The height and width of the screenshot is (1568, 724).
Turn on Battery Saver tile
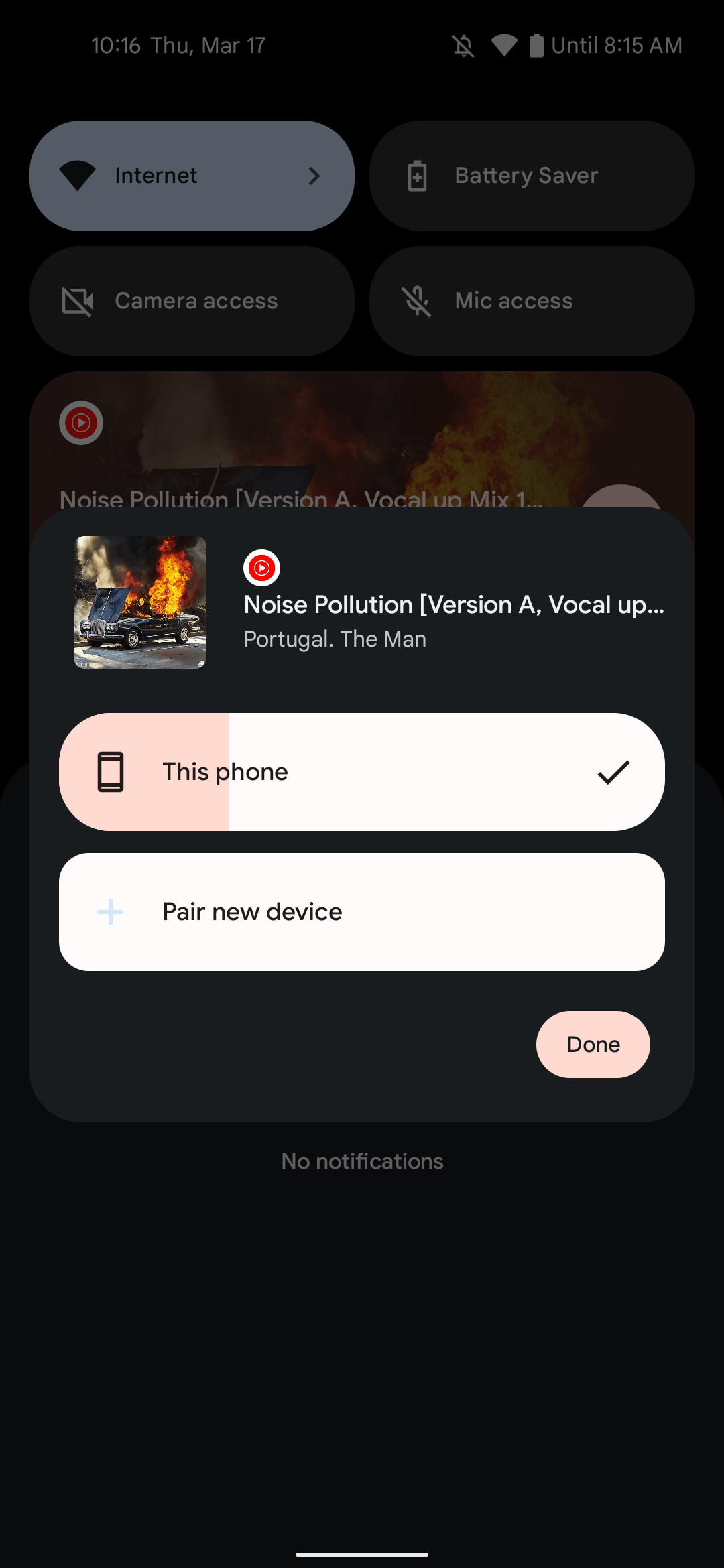(x=532, y=176)
